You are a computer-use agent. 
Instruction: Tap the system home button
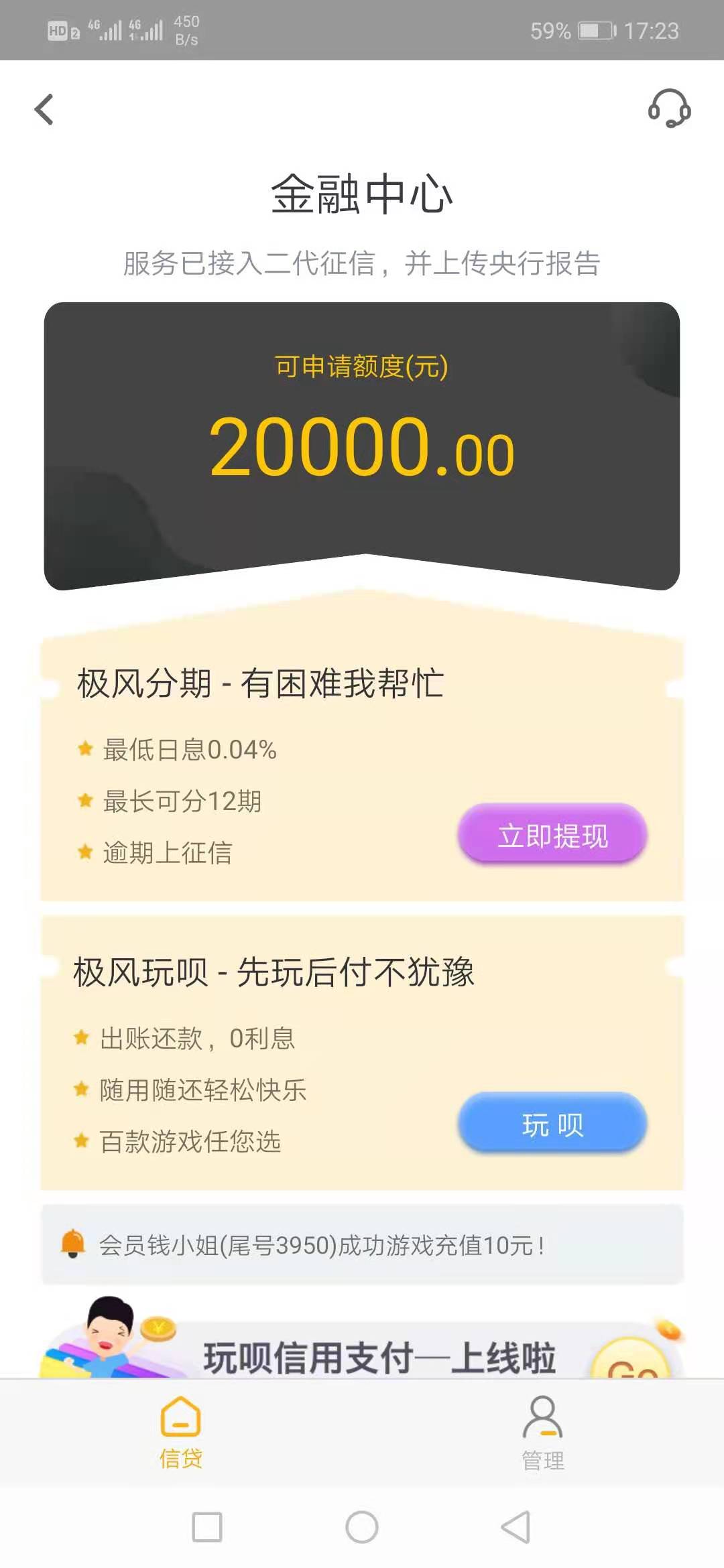tap(362, 1527)
